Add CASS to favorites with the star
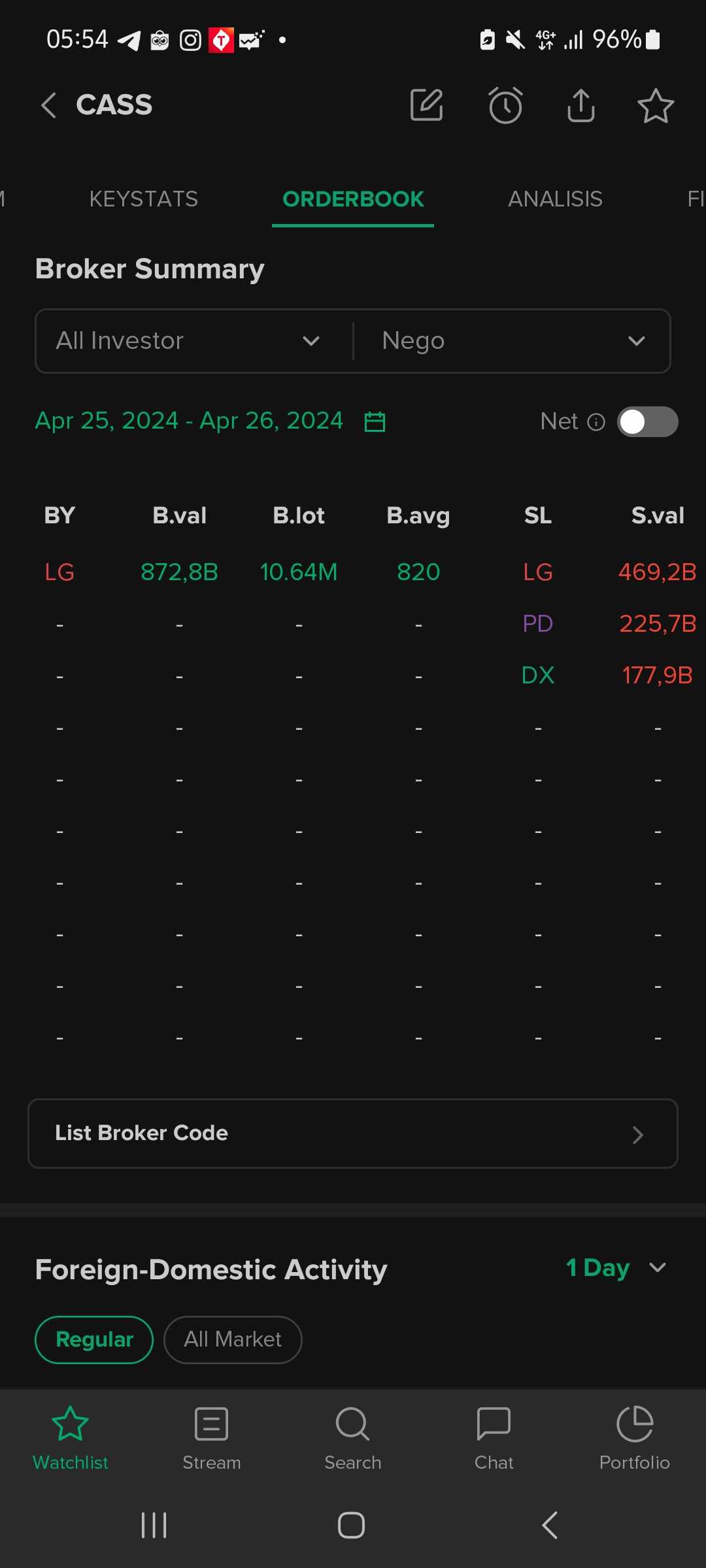Viewport: 706px width, 1568px height. 655,106
